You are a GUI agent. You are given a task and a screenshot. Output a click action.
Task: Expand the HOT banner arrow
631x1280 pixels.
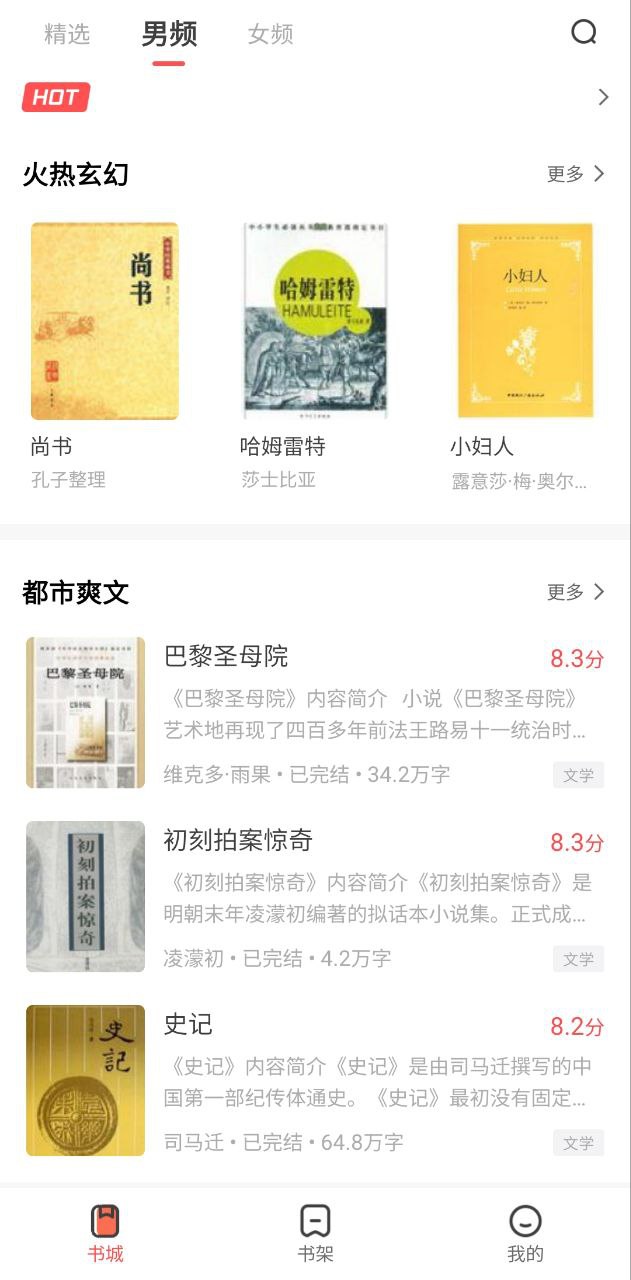pyautogui.click(x=603, y=97)
